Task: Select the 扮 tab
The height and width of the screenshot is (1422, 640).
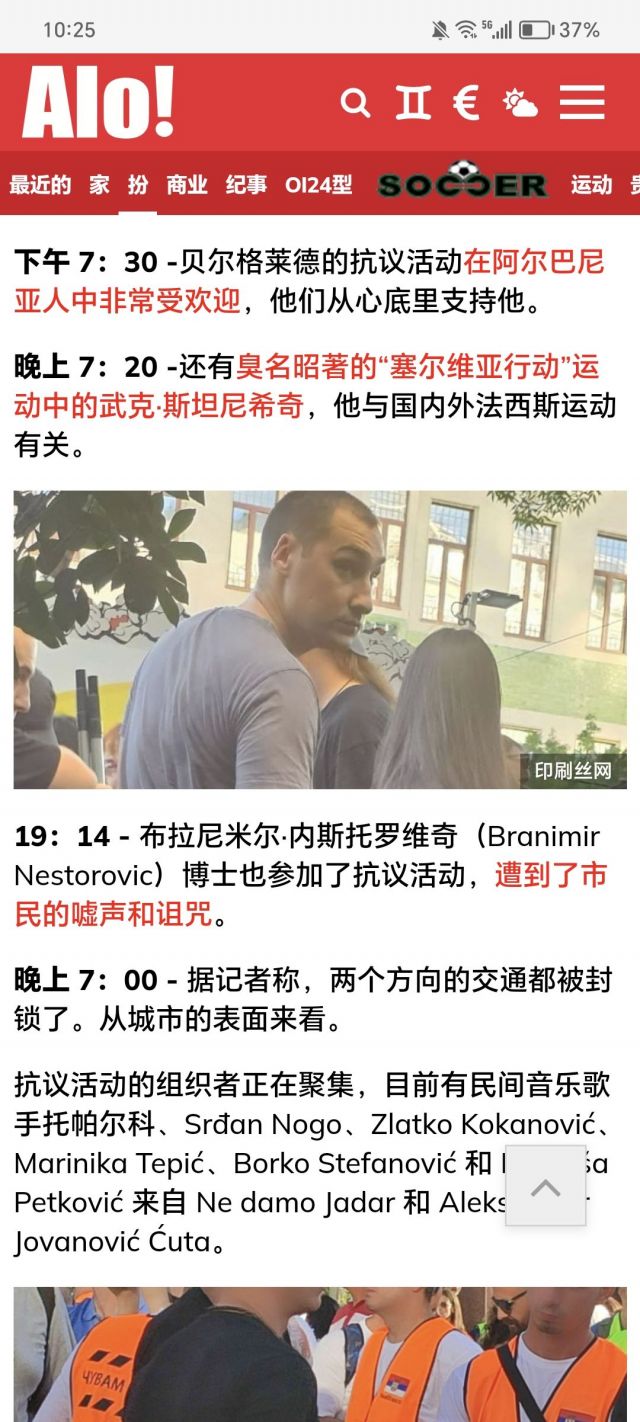Action: pyautogui.click(x=138, y=185)
